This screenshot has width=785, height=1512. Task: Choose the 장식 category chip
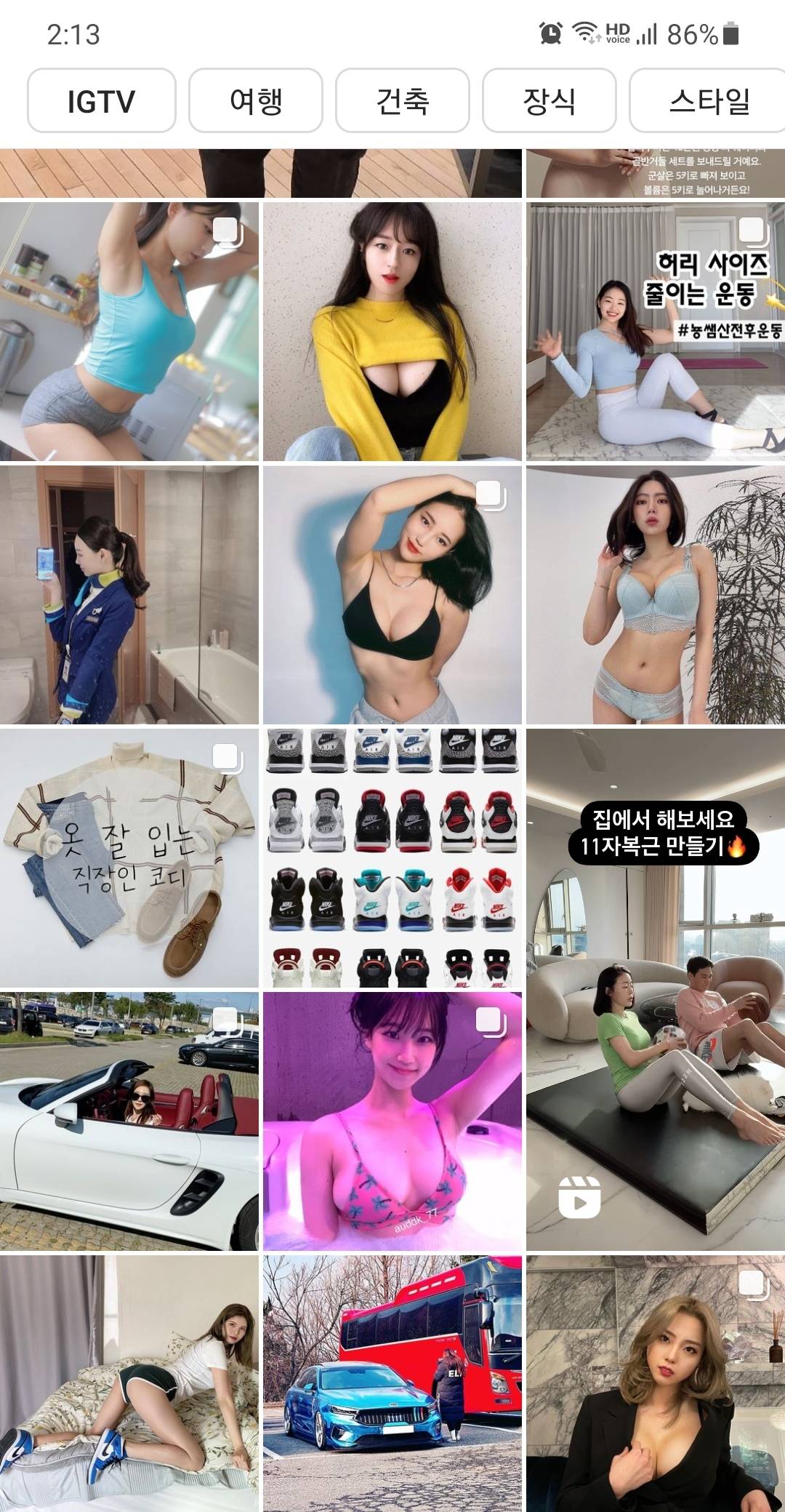tap(549, 100)
